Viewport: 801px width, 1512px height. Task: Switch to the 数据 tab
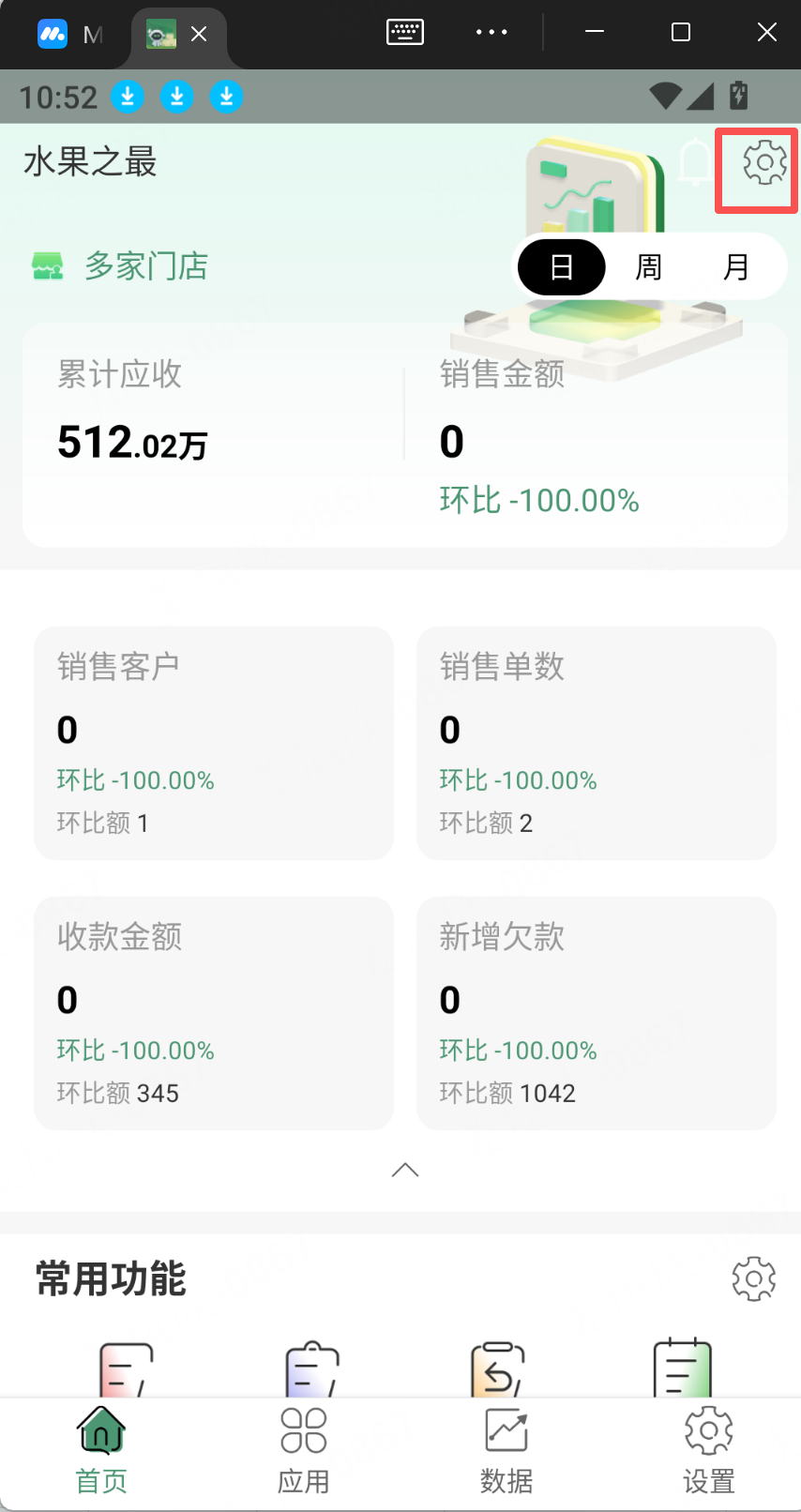point(506,1449)
